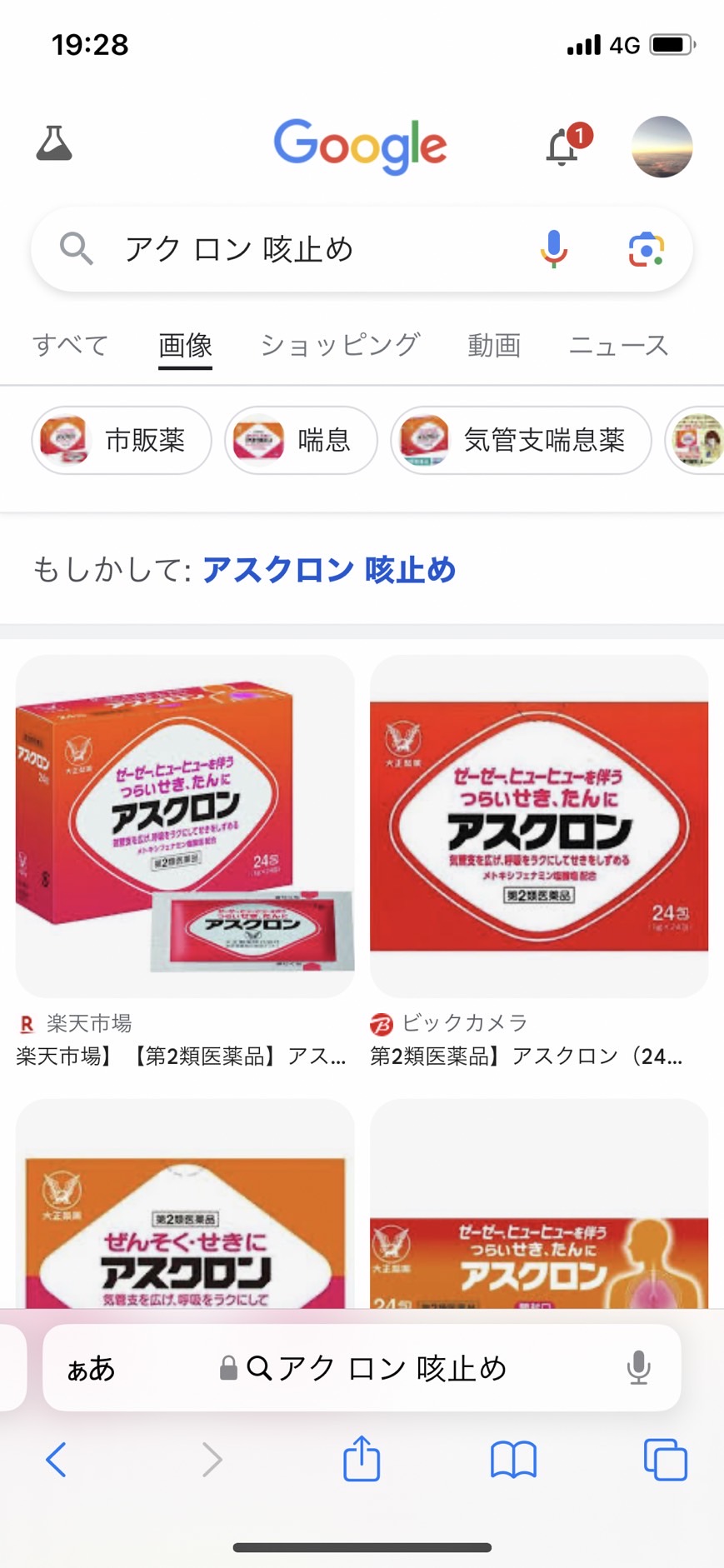Select the 喘息 filter chip

click(x=301, y=440)
